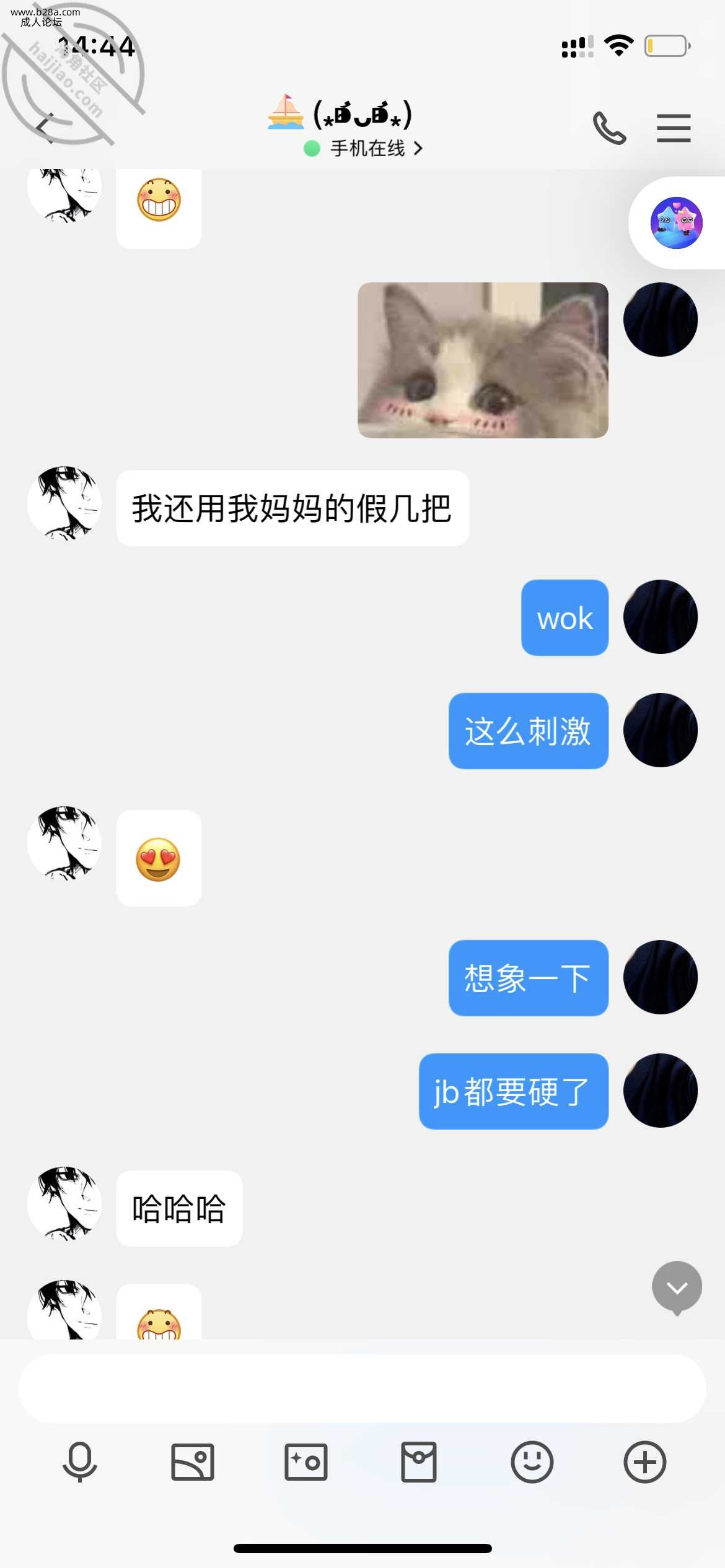Open the camera to shoot

[305, 1462]
